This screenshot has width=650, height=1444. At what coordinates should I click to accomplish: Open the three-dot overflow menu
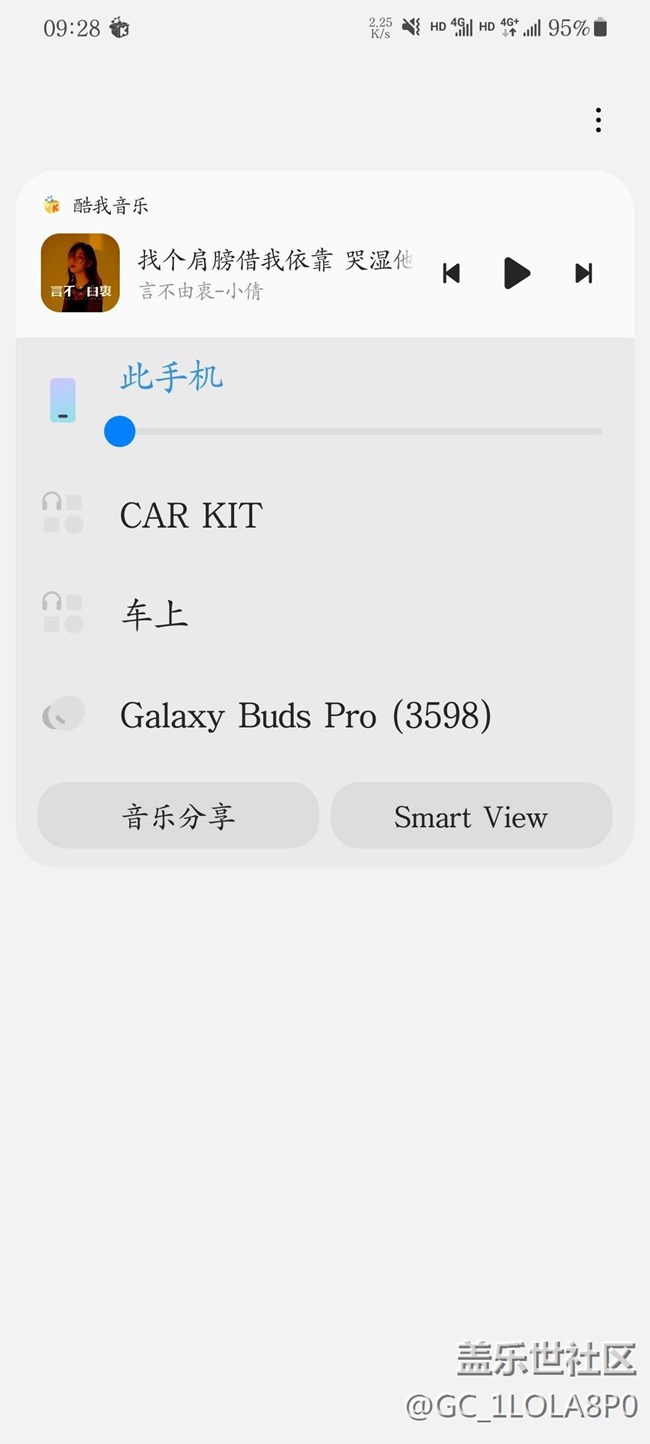[598, 120]
